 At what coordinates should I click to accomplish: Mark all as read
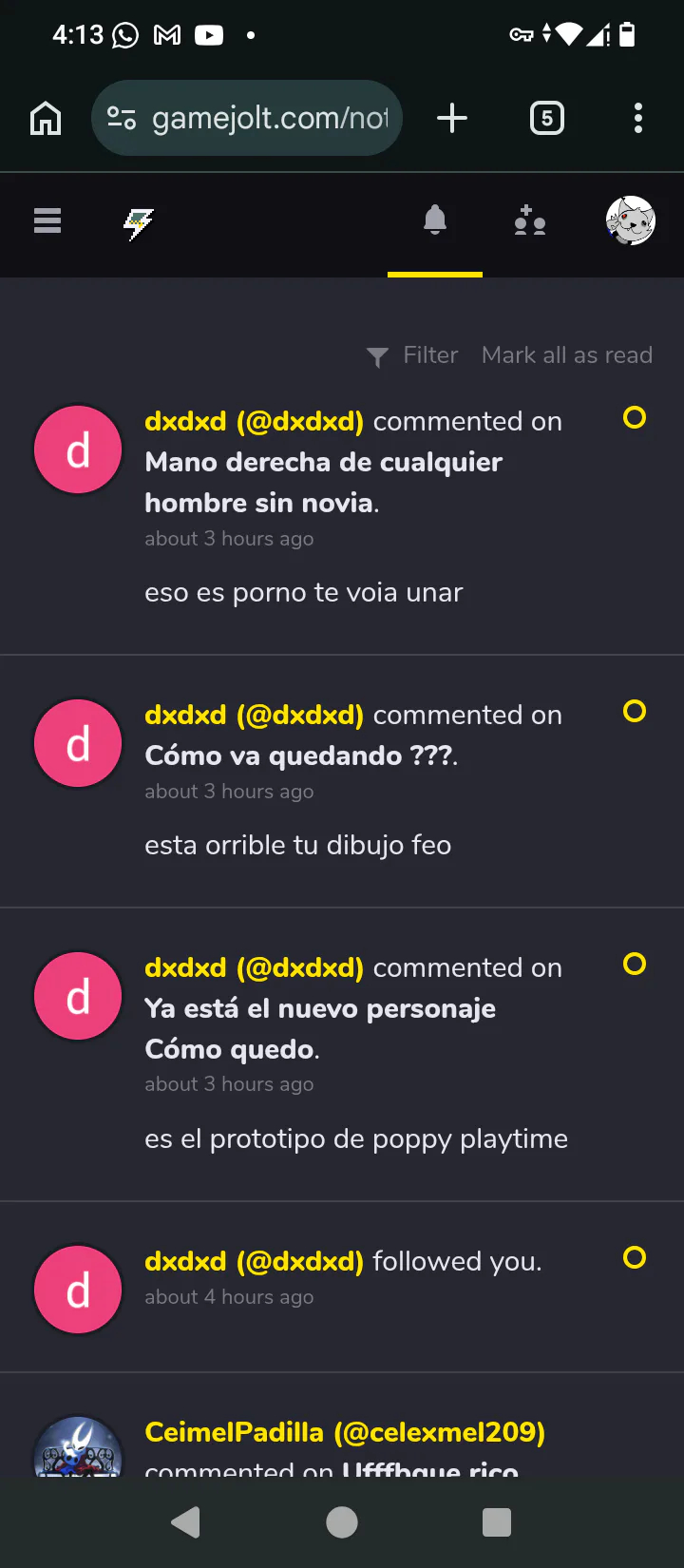(x=566, y=355)
